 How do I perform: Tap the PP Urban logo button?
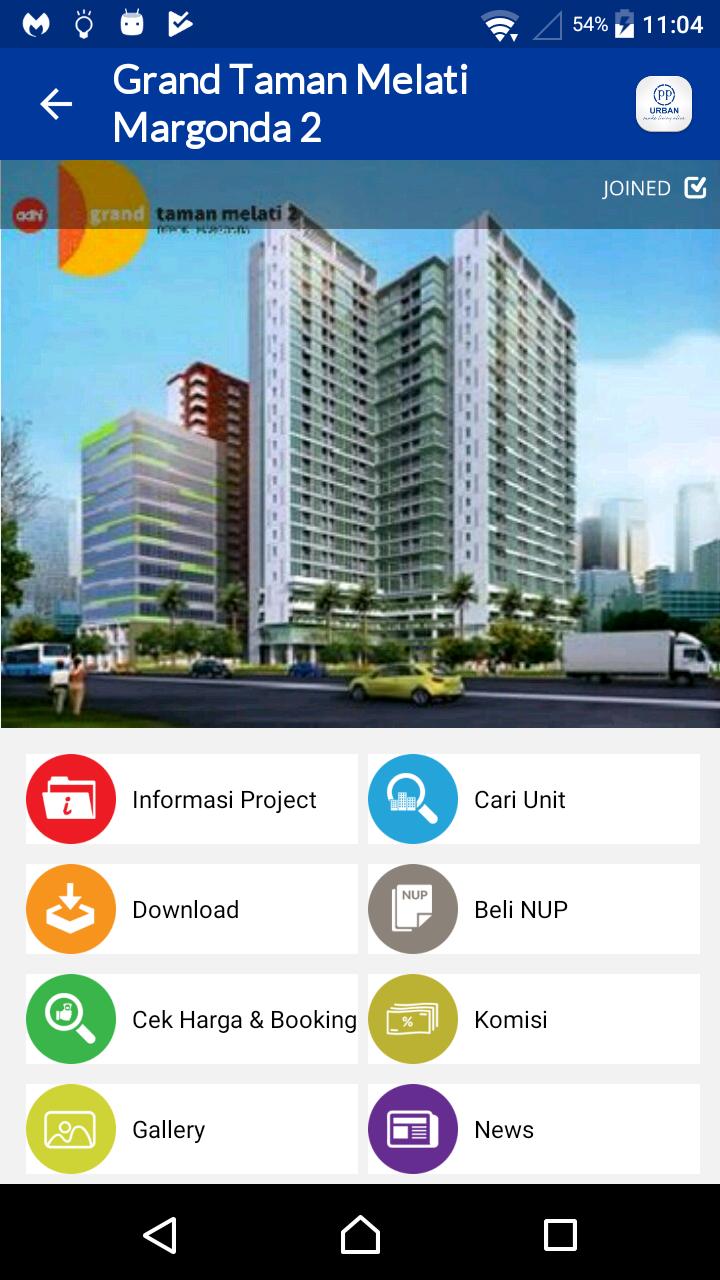(664, 104)
